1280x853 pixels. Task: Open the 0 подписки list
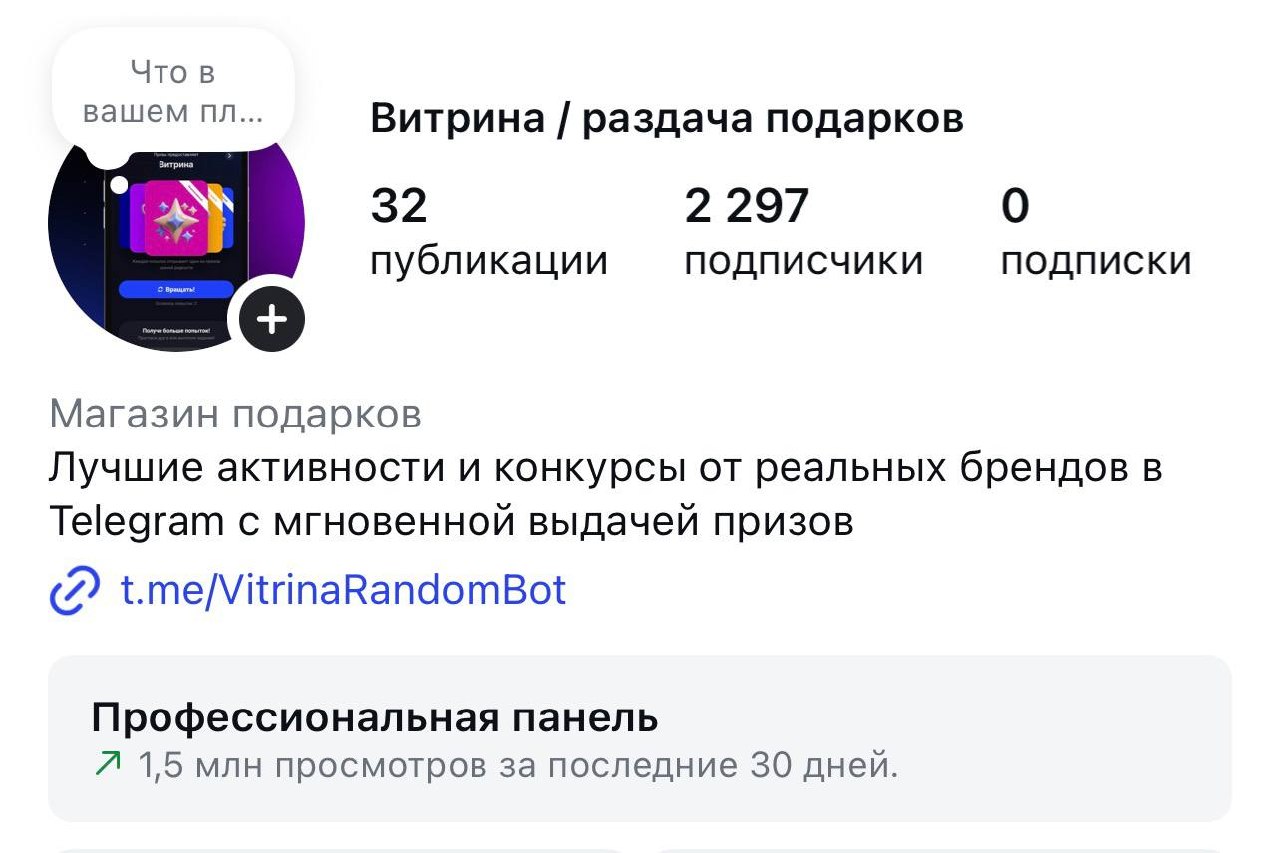[x=1096, y=233]
